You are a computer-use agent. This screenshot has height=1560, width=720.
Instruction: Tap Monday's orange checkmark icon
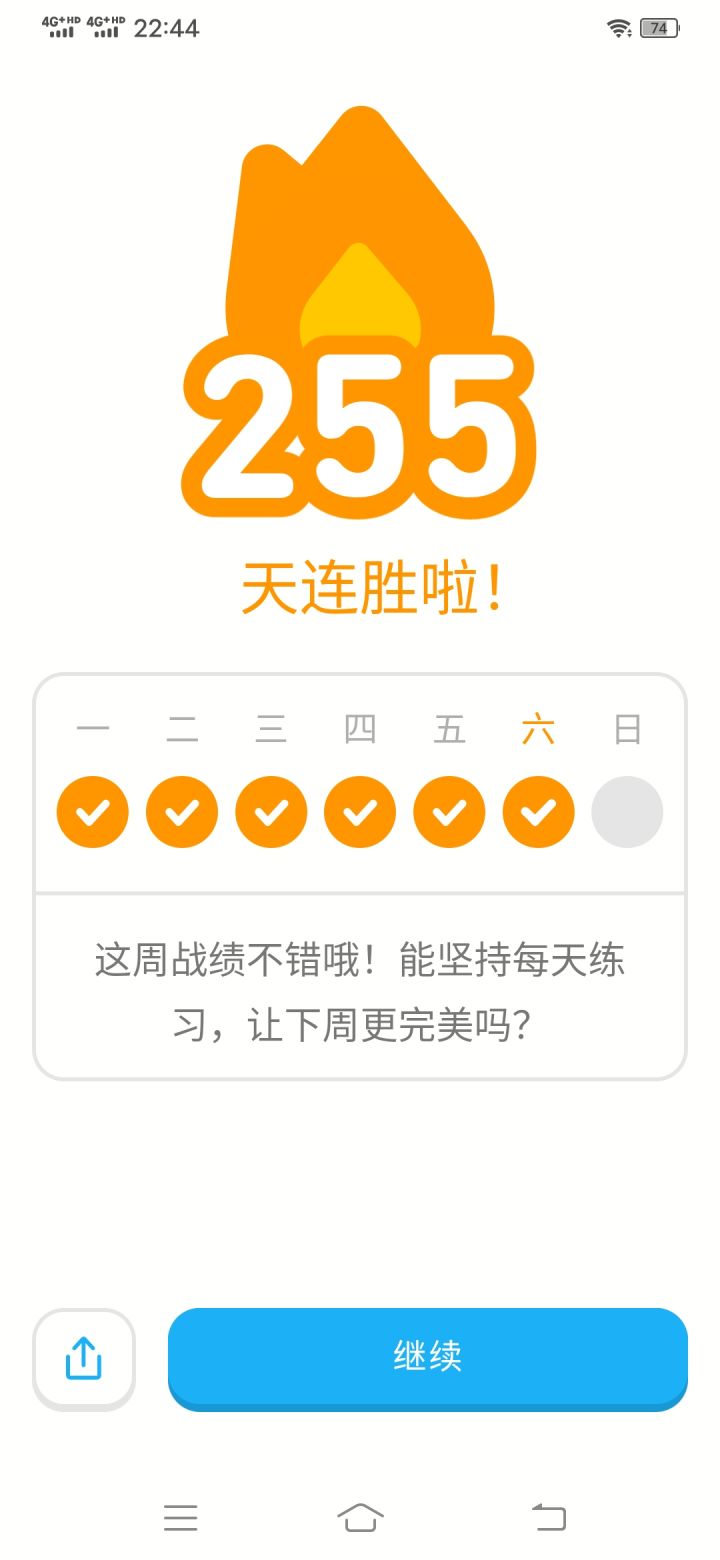coord(92,811)
